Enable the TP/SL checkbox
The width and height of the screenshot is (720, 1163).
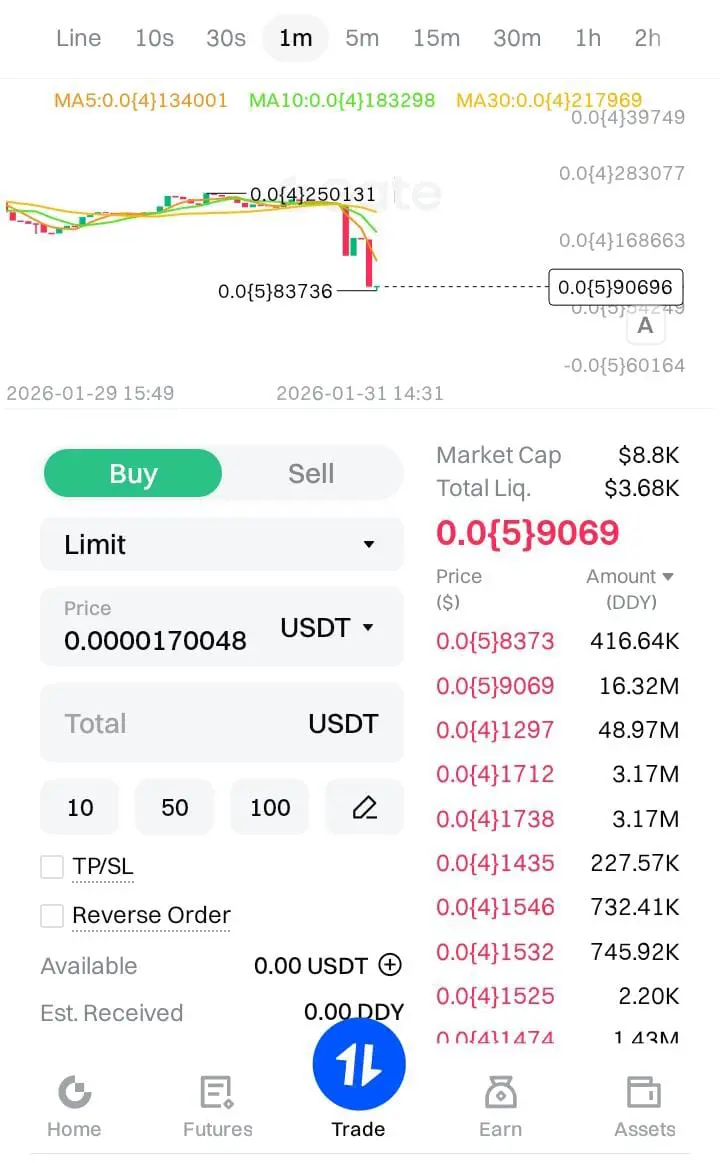(52, 866)
